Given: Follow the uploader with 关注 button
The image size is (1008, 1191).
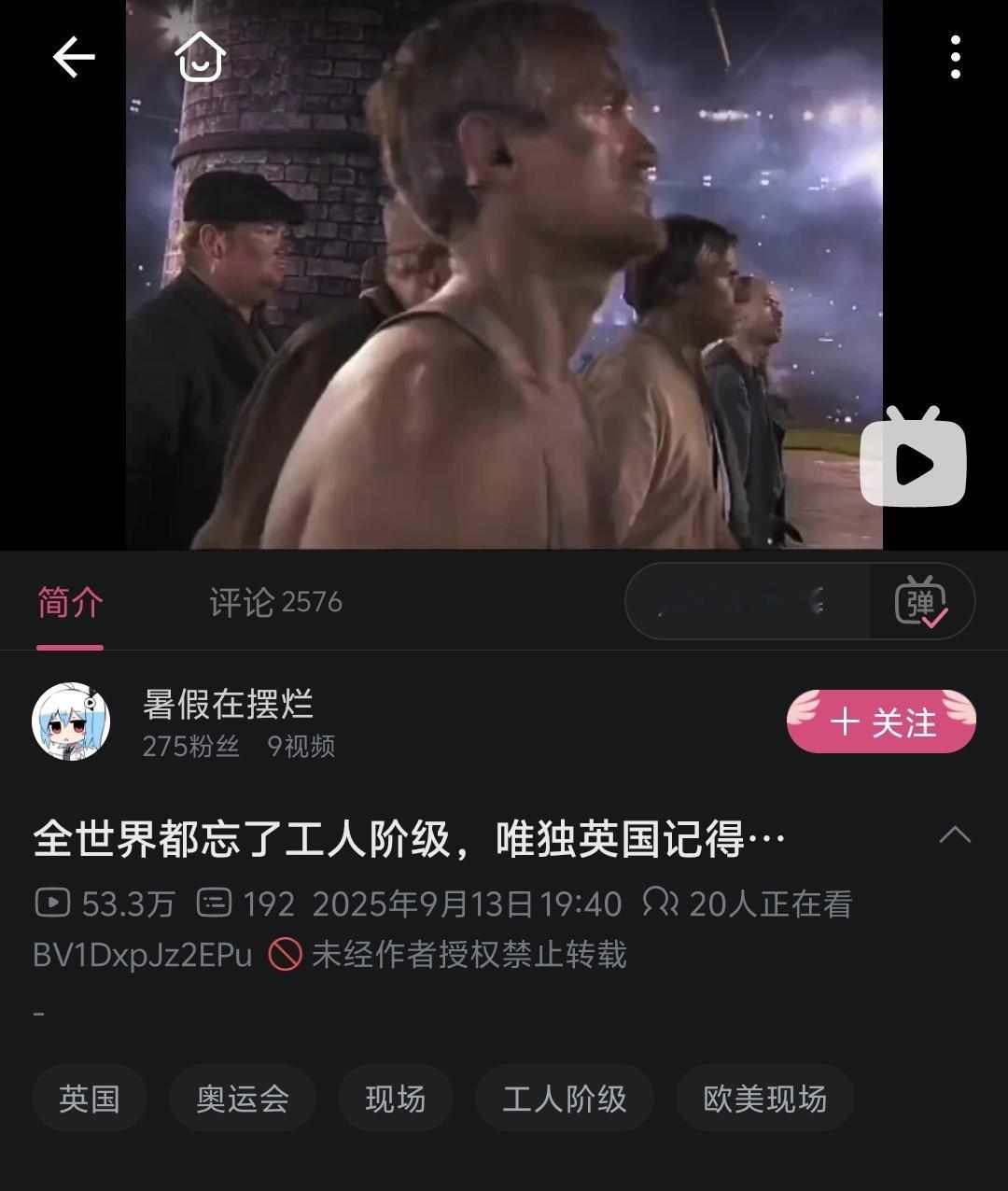Looking at the screenshot, I should 881,722.
